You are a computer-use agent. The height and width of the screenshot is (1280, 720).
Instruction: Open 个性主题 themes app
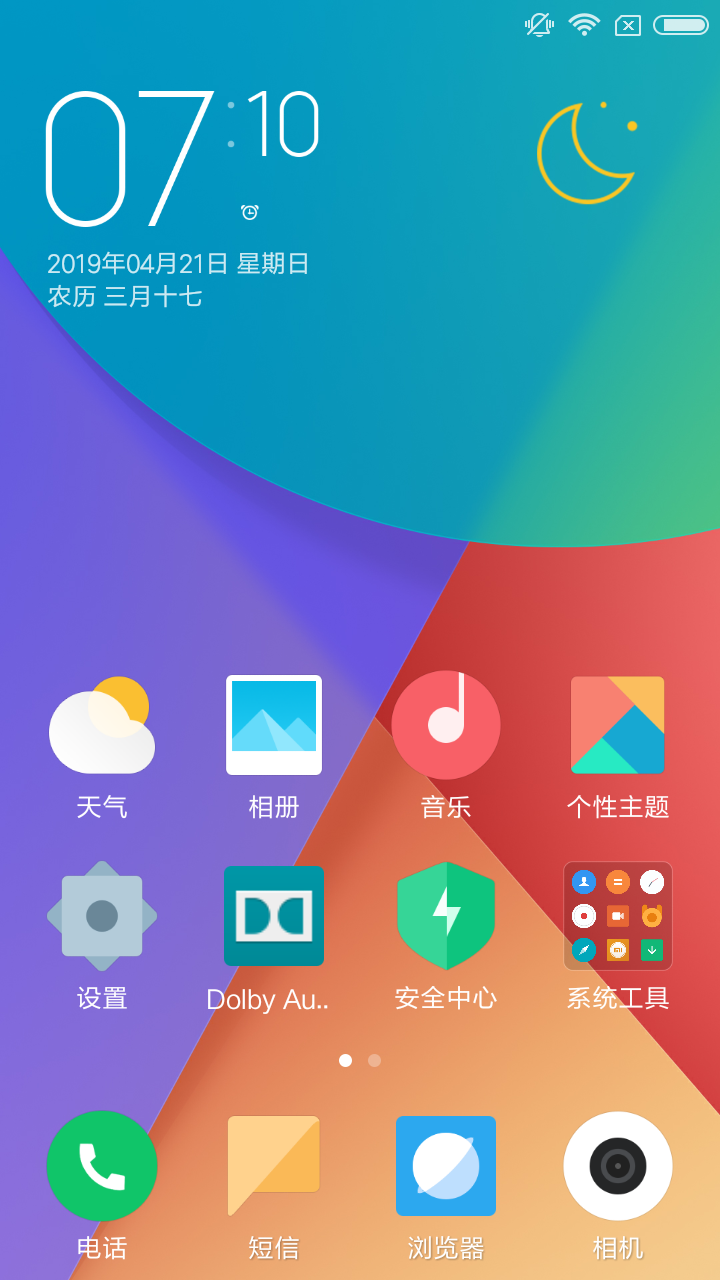[x=618, y=725]
